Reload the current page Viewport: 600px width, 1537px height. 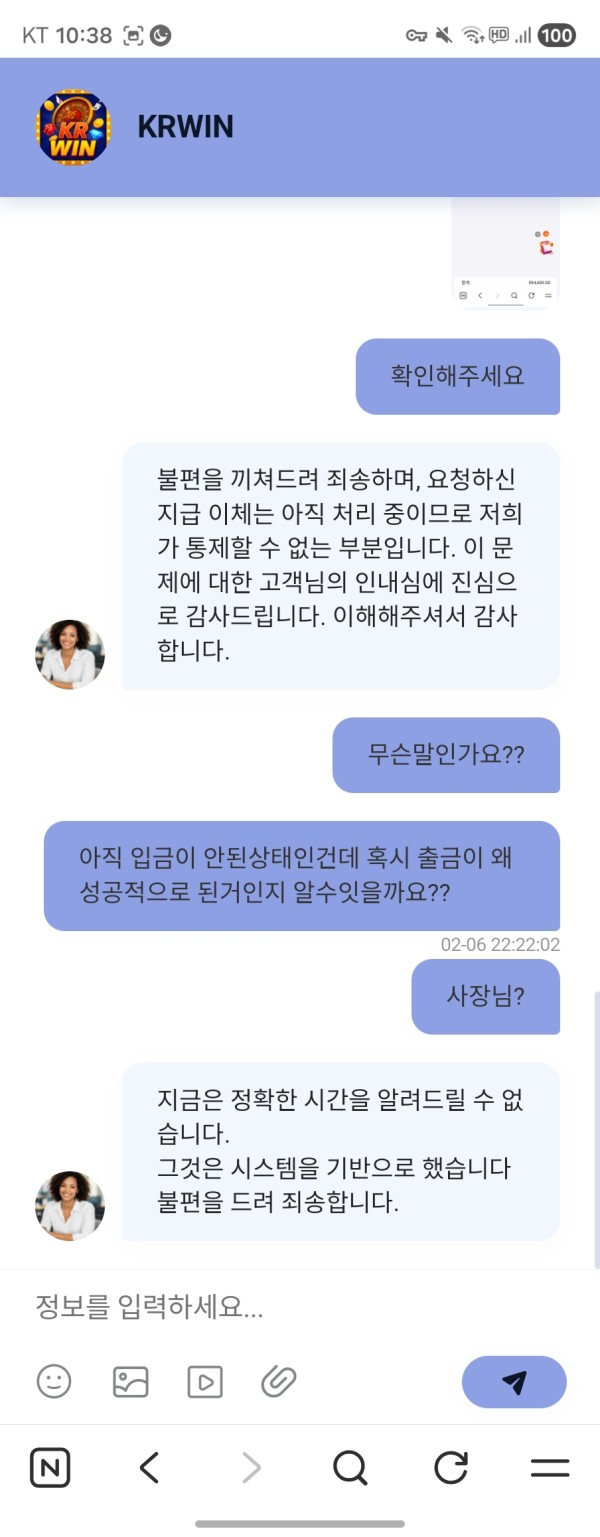pyautogui.click(x=451, y=1468)
